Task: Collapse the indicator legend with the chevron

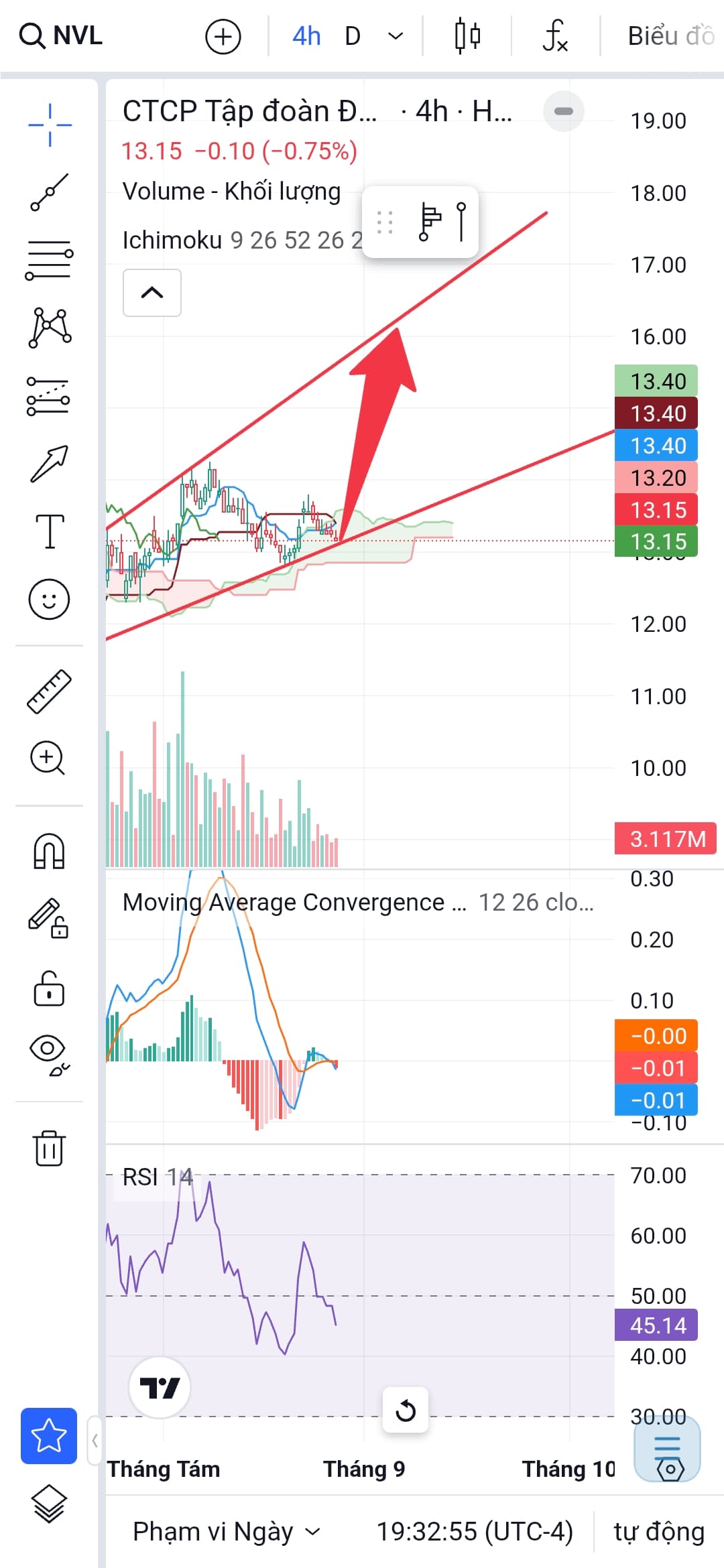Action: tap(152, 293)
